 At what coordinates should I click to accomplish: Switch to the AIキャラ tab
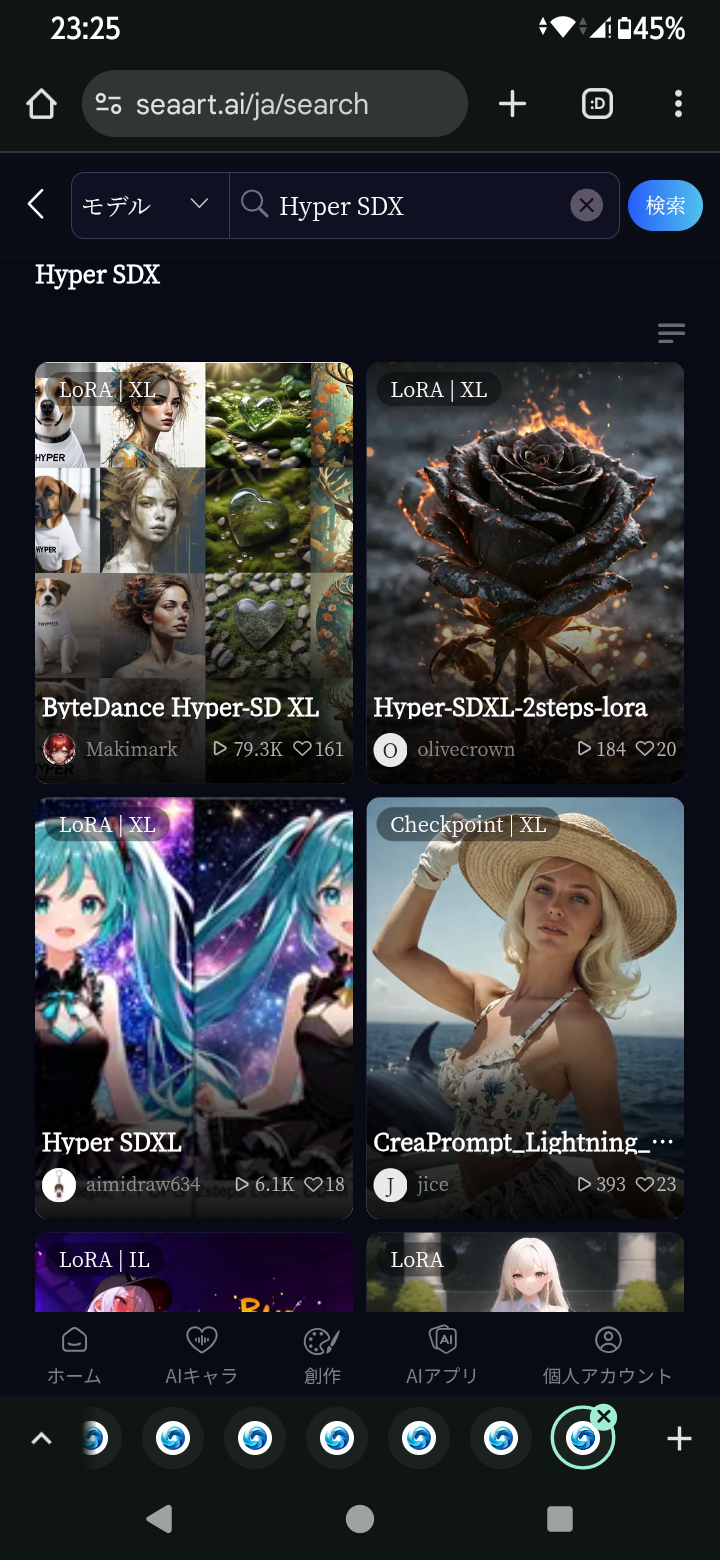click(x=202, y=1355)
